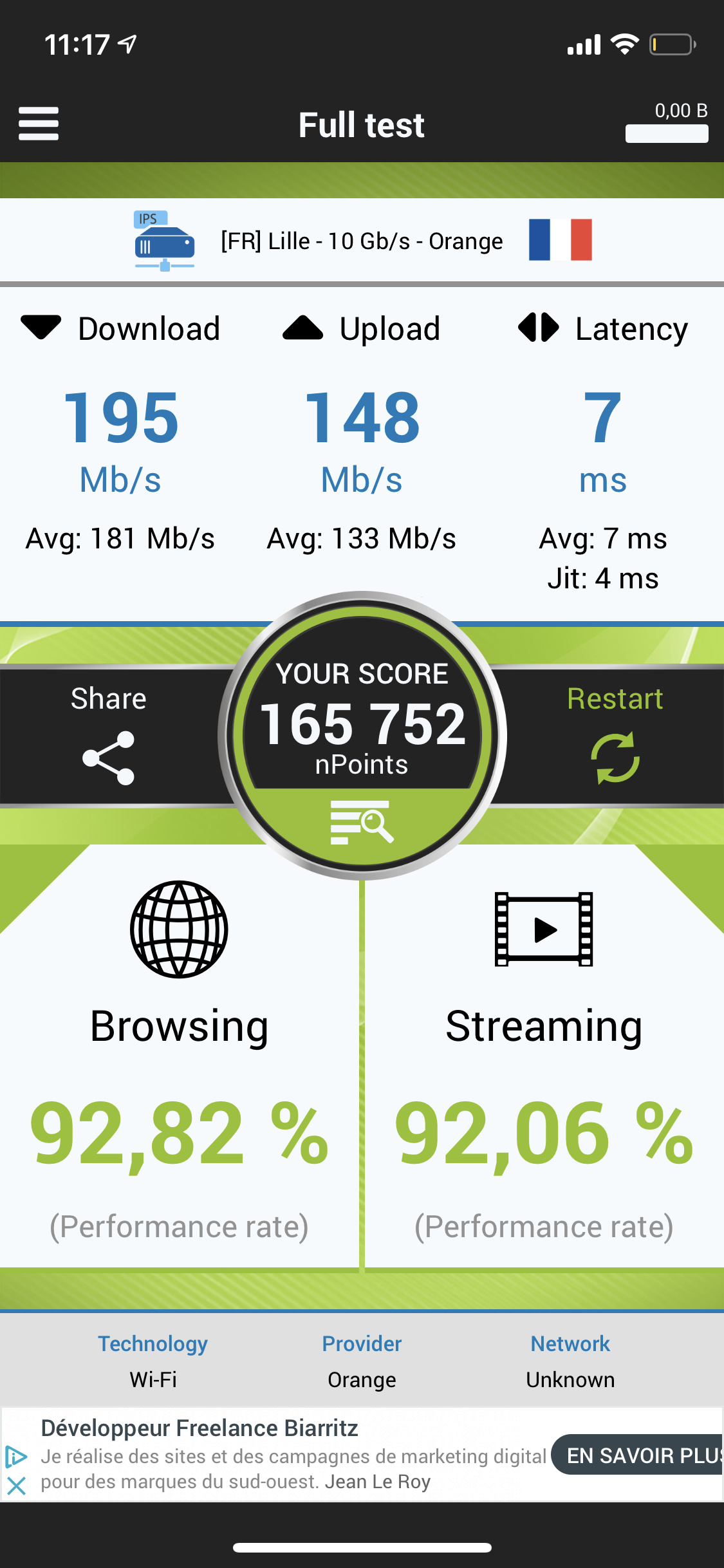The image size is (724, 1568).
Task: Open the Streaming performance details
Action: click(x=544, y=1056)
